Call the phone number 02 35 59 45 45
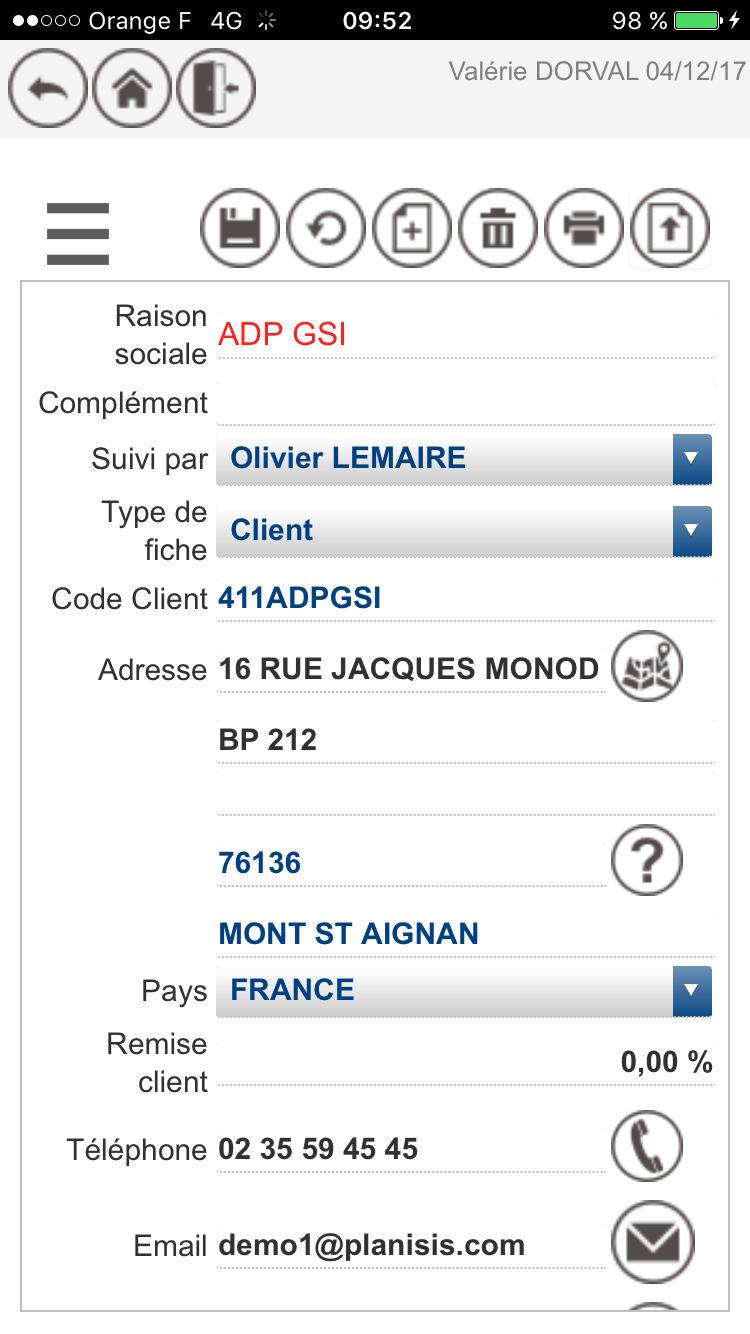750x1334 pixels. pos(647,1147)
